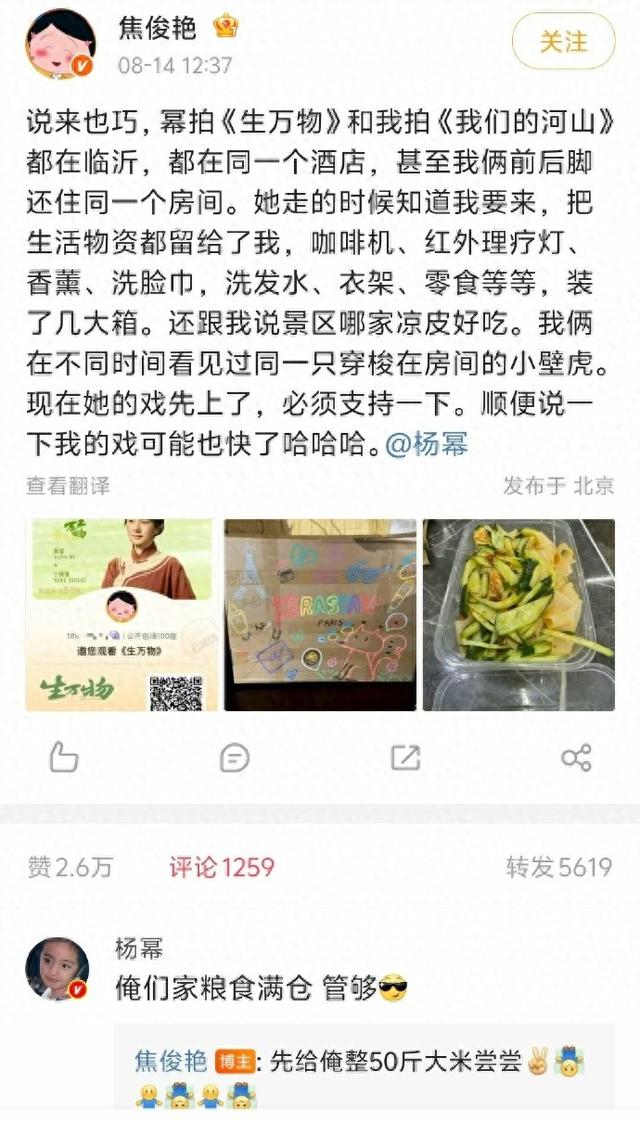640x1121 pixels.
Task: Open 杨幂's avatar in the comments
Action: 57,970
